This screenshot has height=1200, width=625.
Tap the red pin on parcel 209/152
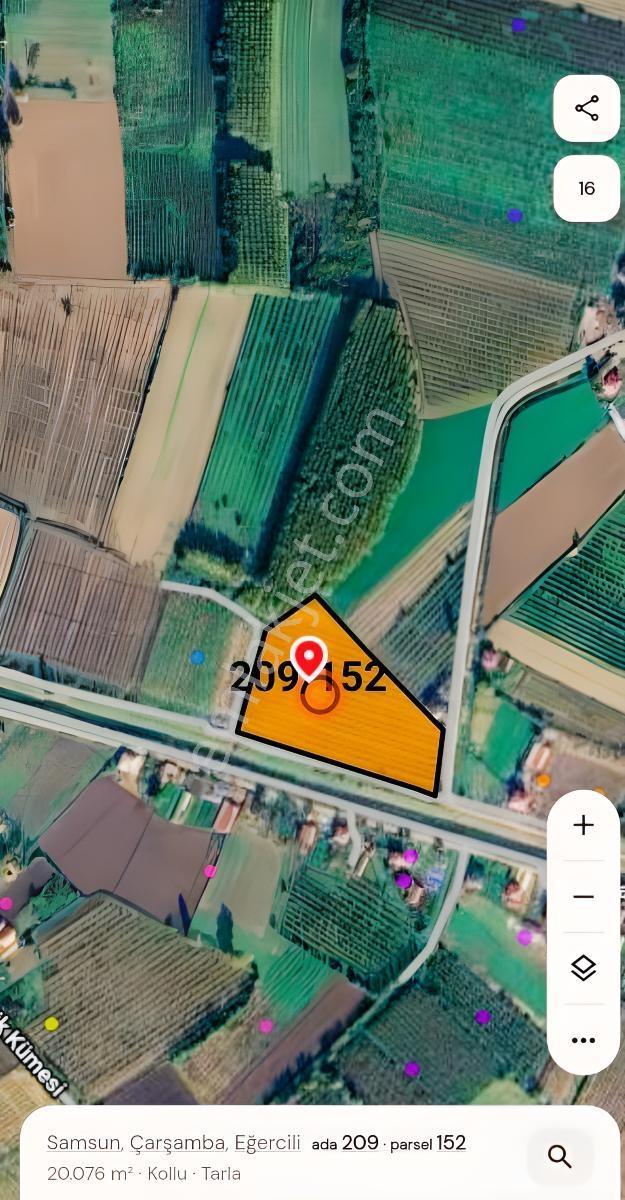point(309,658)
